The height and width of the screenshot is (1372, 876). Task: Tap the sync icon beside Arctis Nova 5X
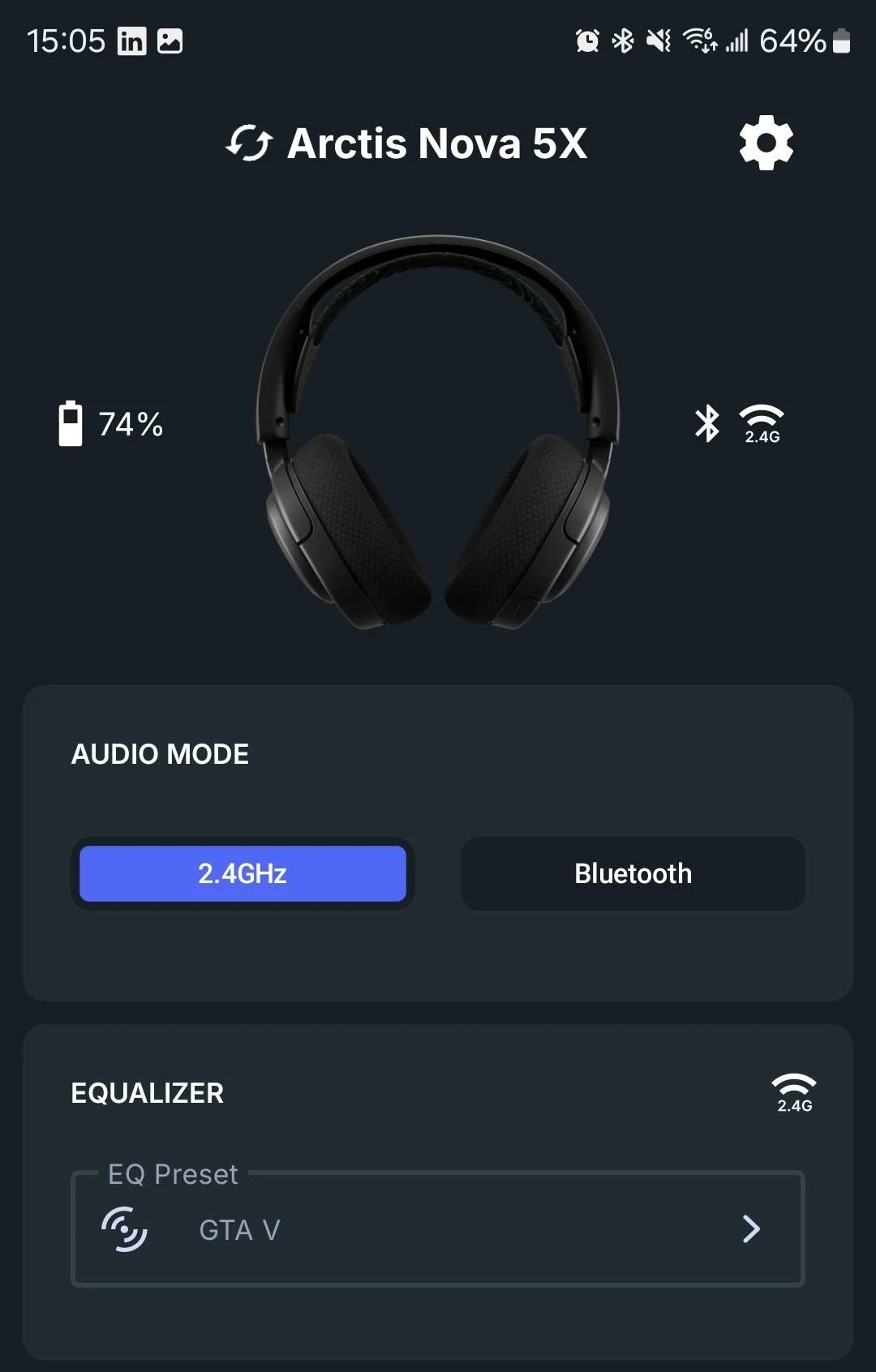point(249,144)
